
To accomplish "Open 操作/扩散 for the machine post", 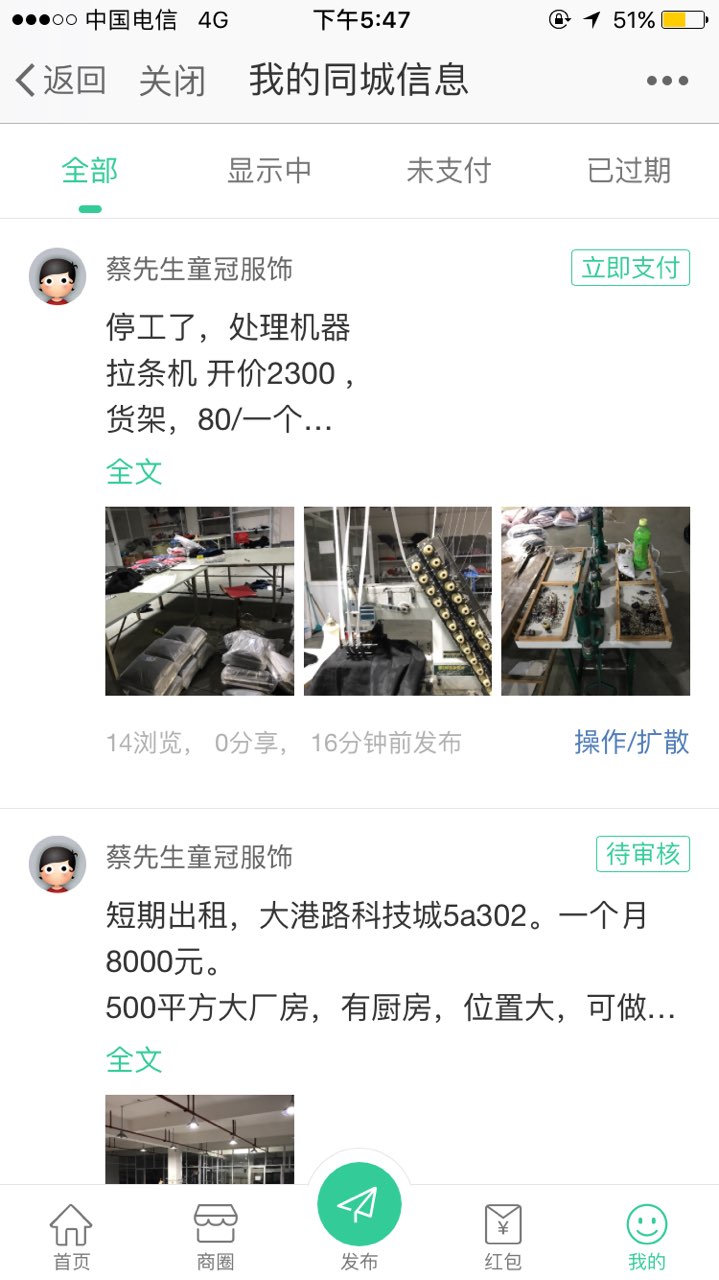I will 631,742.
